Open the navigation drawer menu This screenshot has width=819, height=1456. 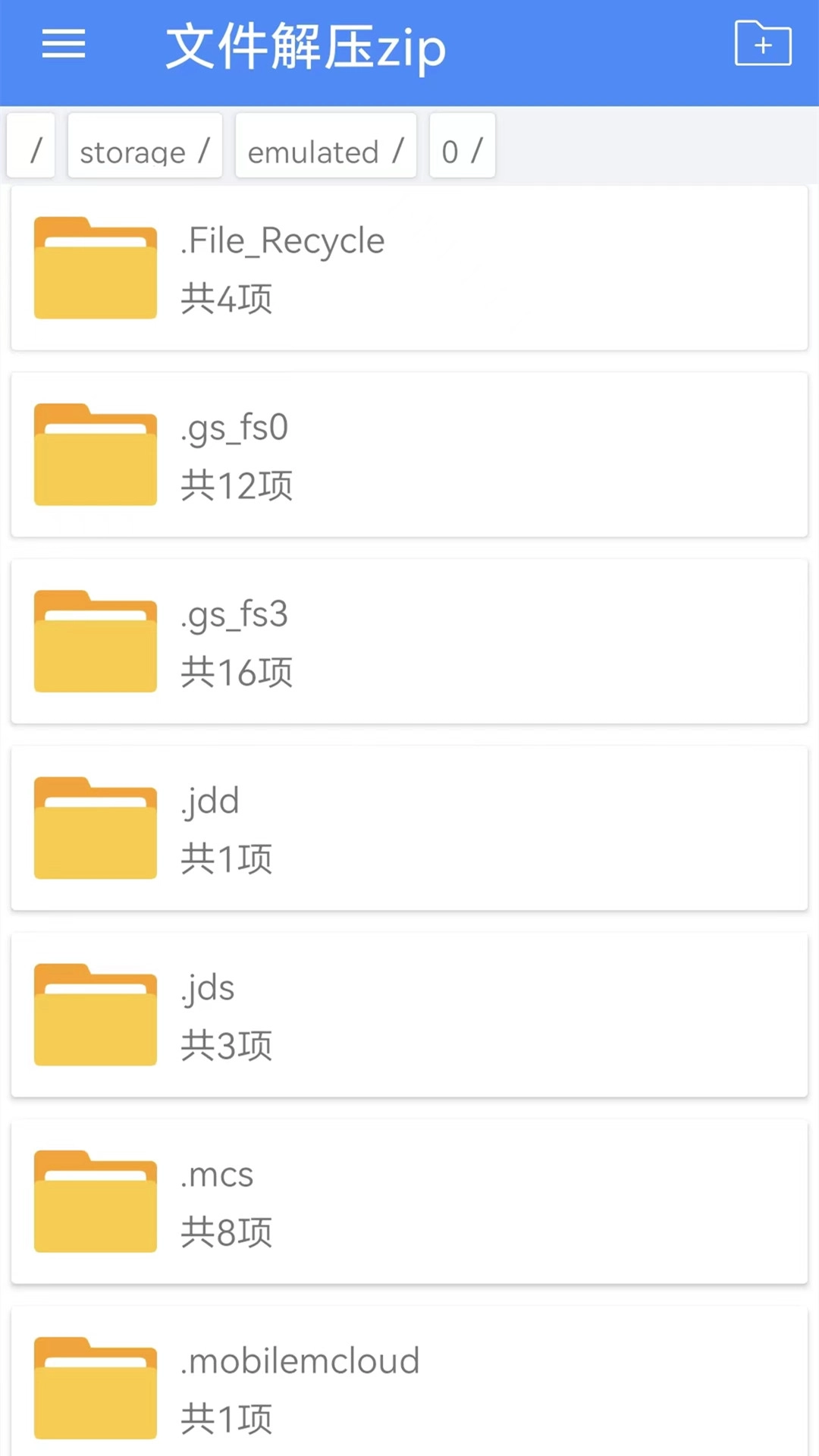(64, 44)
